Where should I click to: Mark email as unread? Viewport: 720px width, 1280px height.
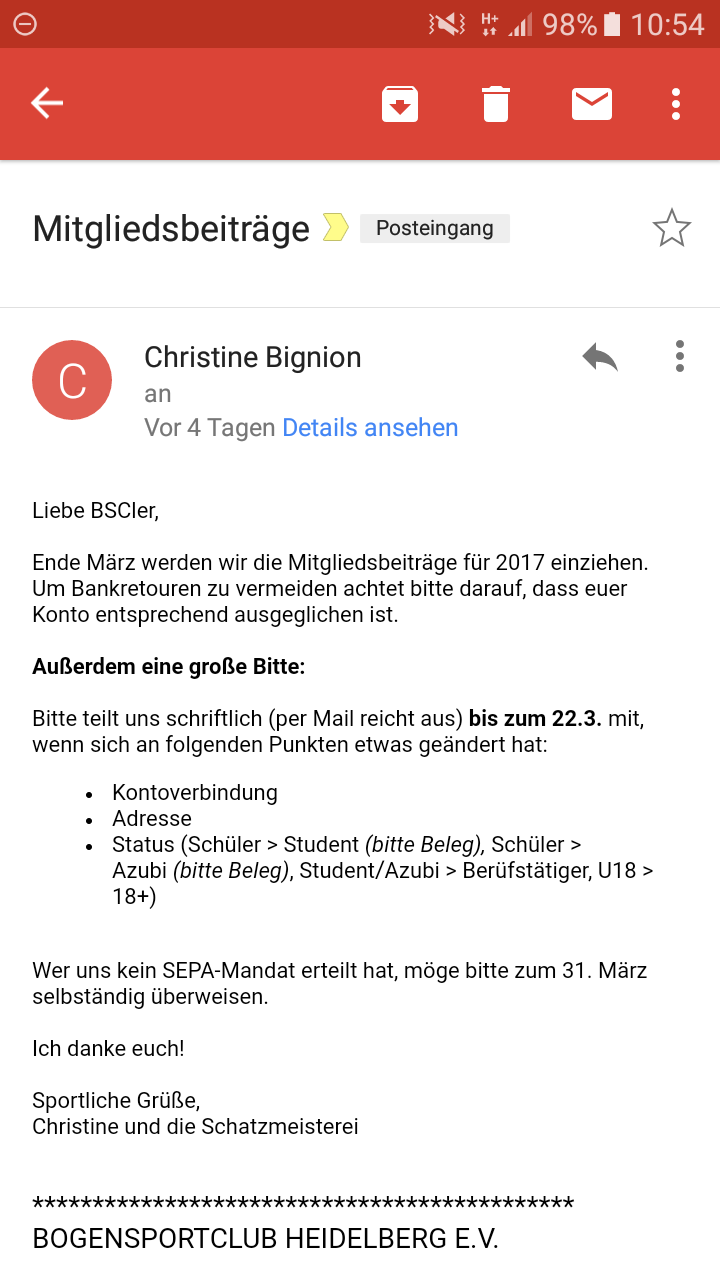coord(592,104)
